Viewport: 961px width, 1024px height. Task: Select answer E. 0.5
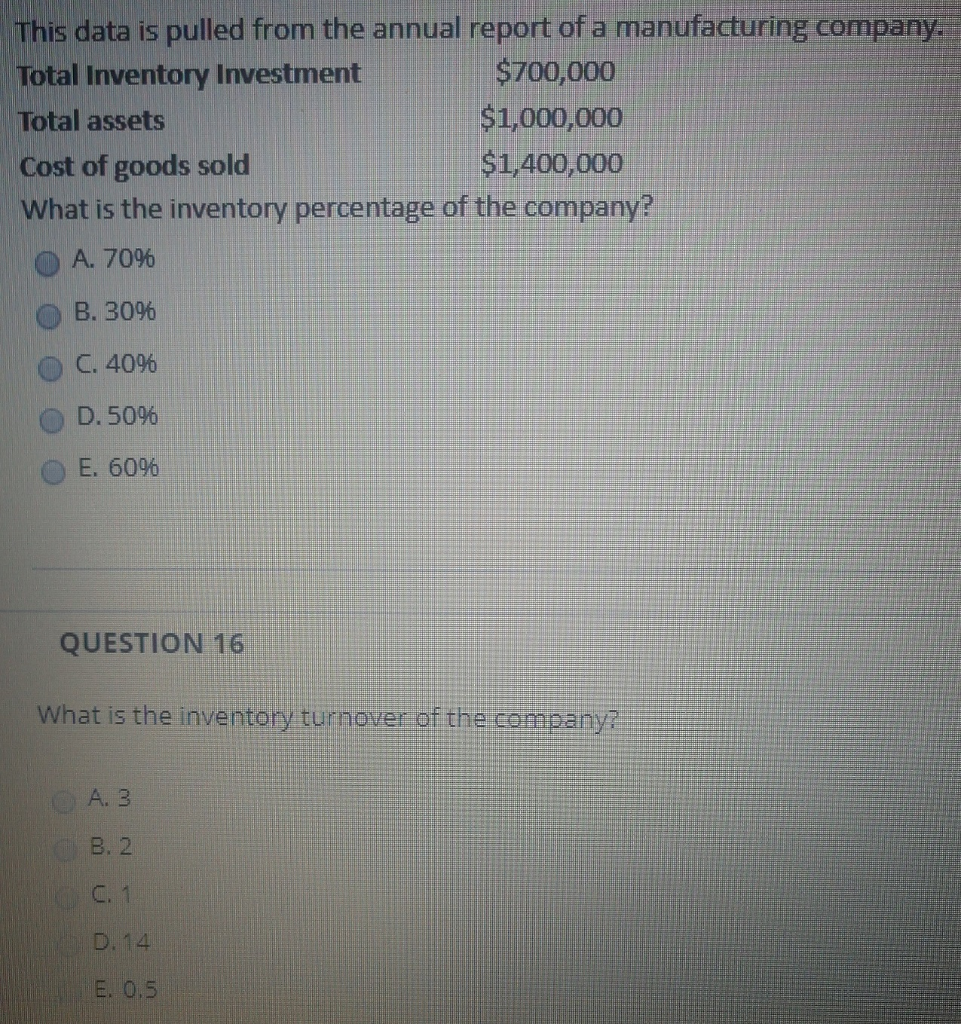[65, 989]
